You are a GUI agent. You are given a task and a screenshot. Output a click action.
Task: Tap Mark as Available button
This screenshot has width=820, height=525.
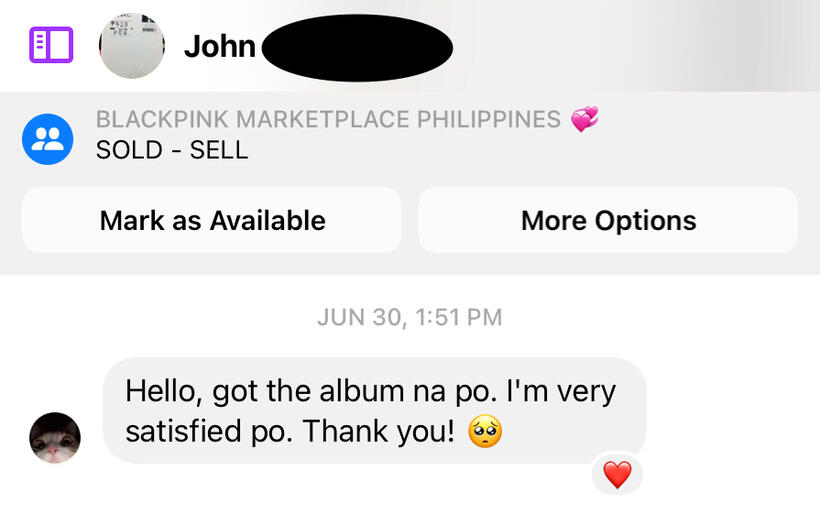click(x=212, y=220)
